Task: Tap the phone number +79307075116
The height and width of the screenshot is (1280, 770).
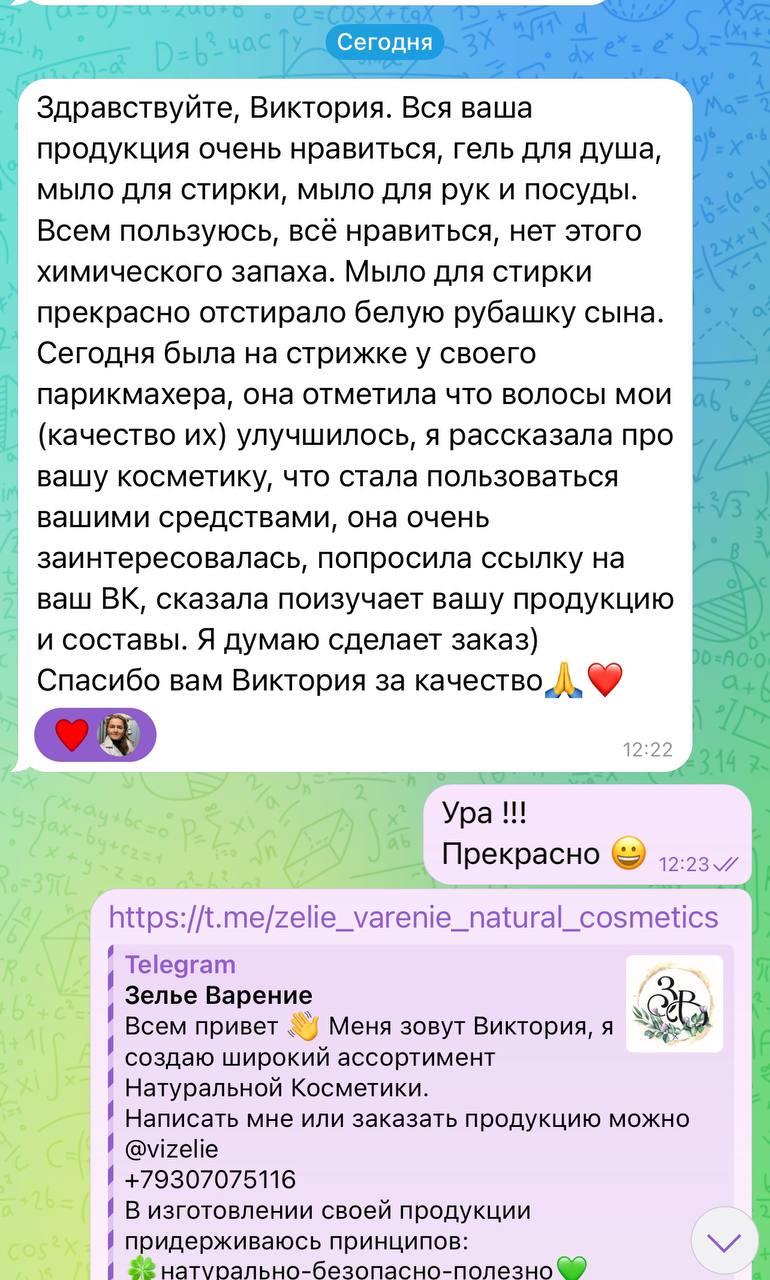Action: (x=210, y=1180)
